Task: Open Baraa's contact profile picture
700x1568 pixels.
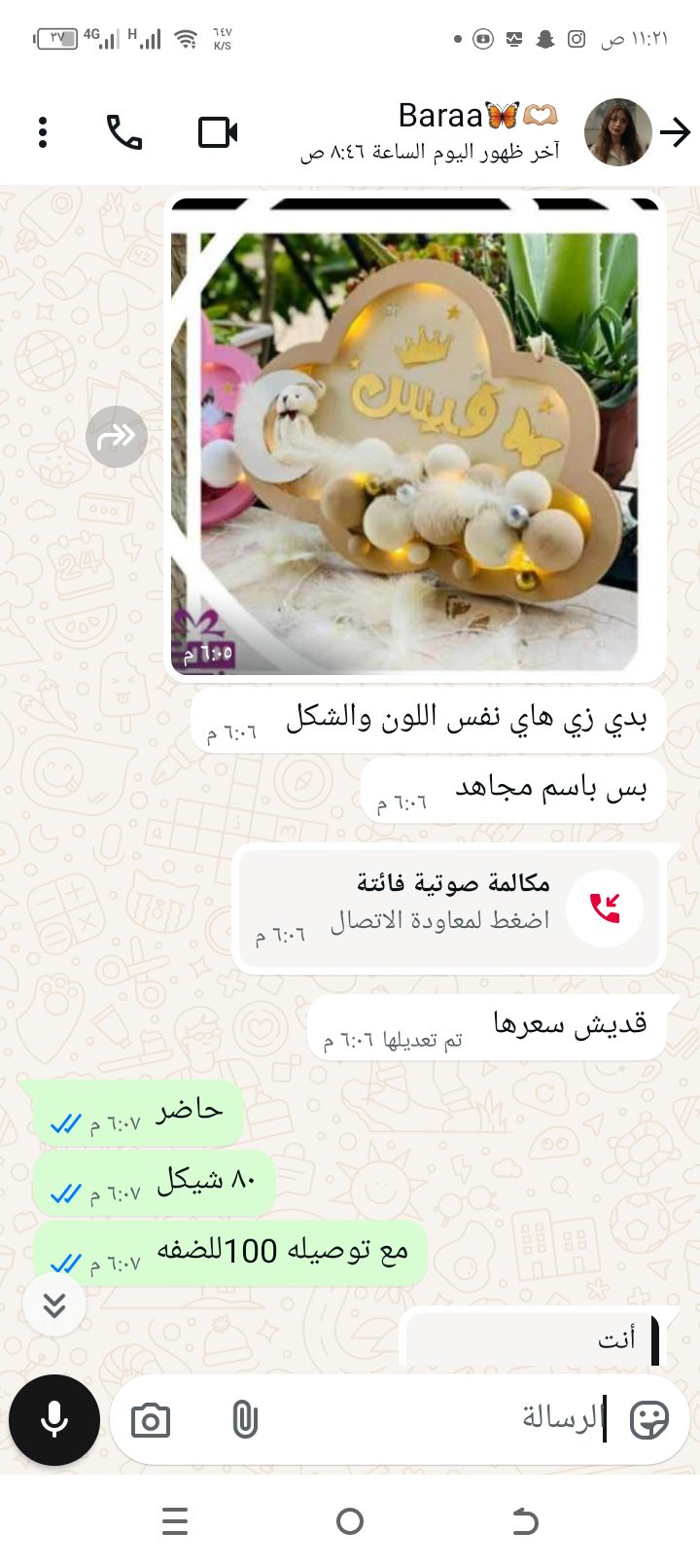Action: [x=617, y=132]
